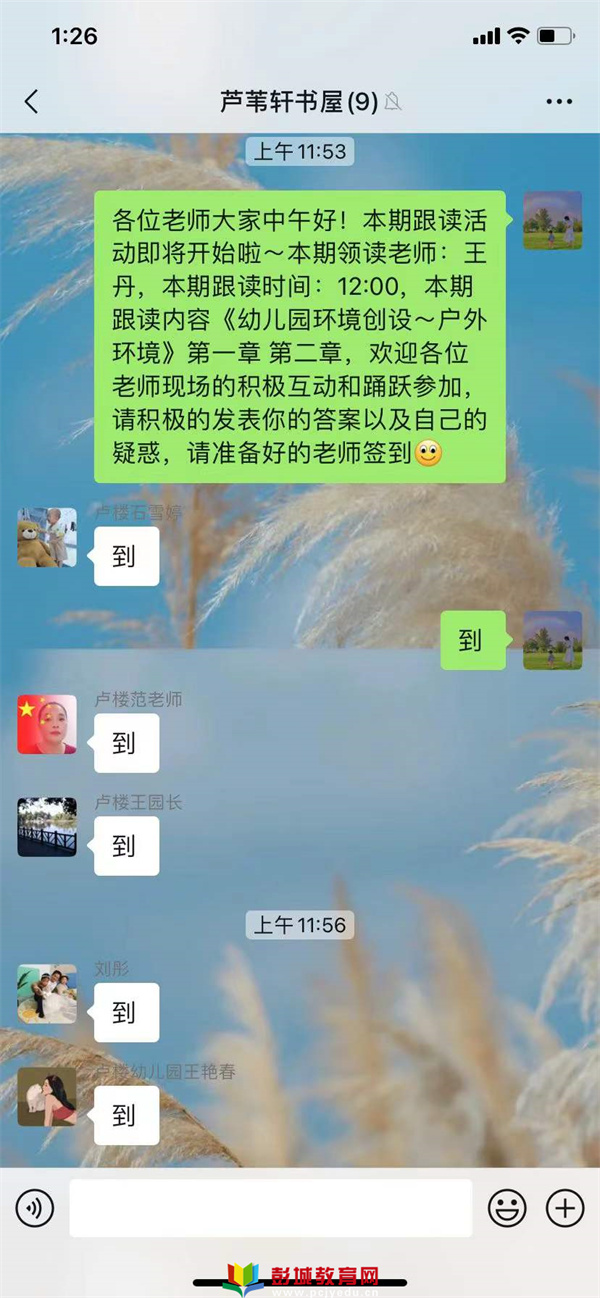Switch to voice message input
Image resolution: width=600 pixels, height=1298 pixels.
coord(35,1209)
